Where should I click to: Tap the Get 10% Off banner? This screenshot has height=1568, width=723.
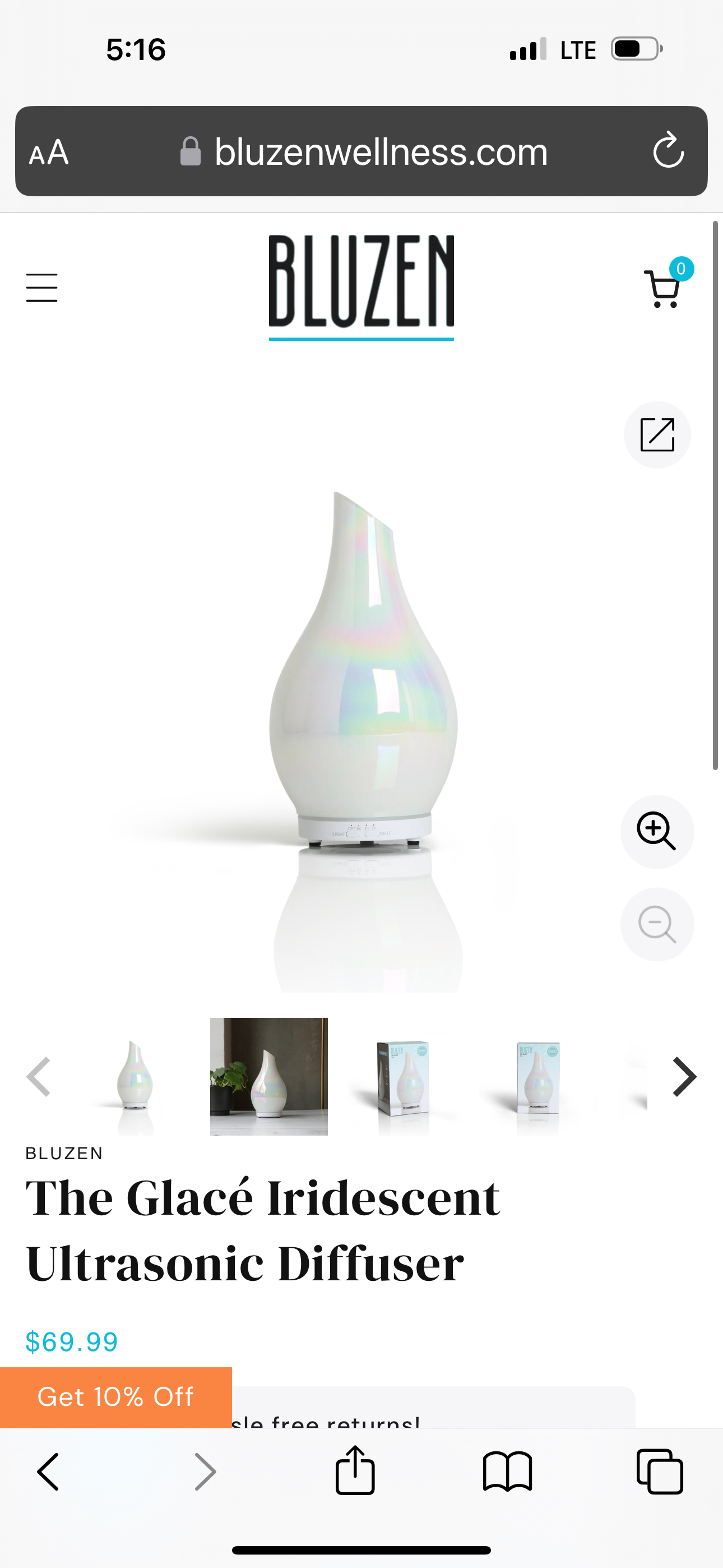coord(115,1396)
